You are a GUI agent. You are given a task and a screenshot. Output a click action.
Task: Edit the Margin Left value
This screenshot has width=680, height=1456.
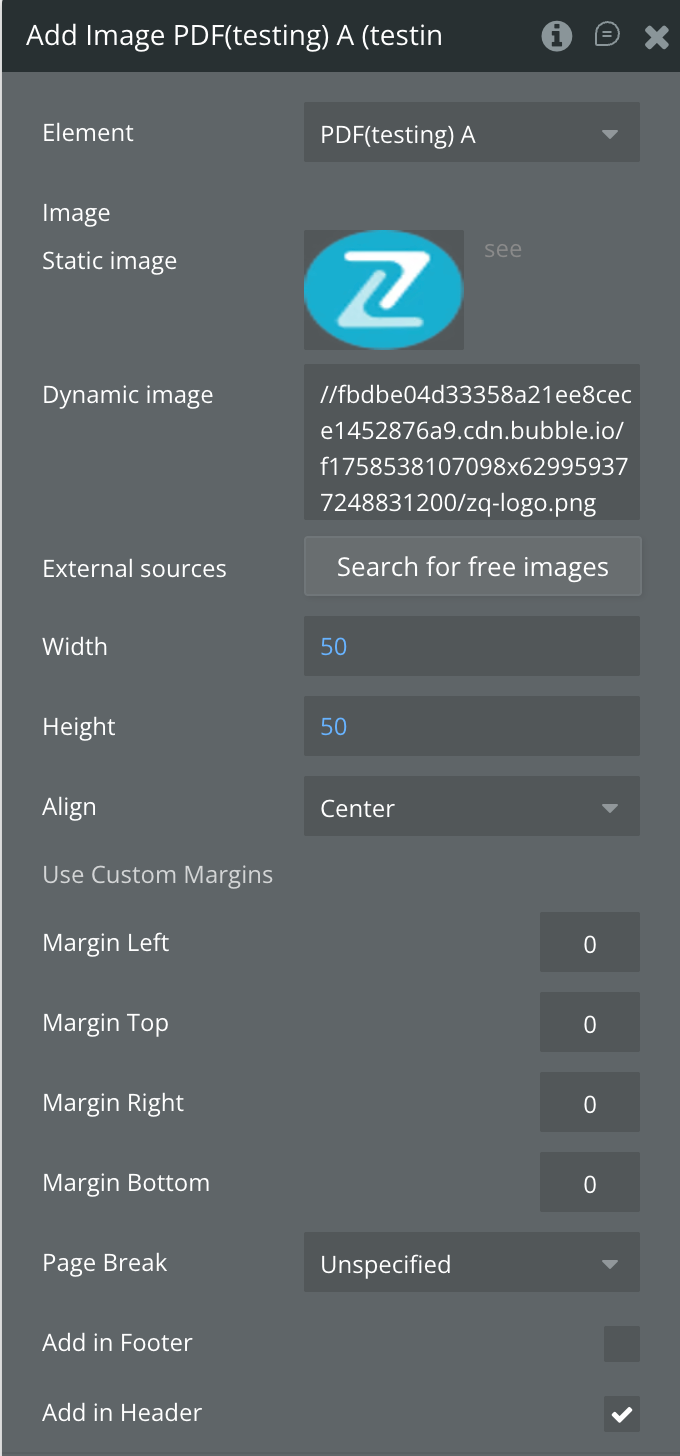[x=589, y=943]
